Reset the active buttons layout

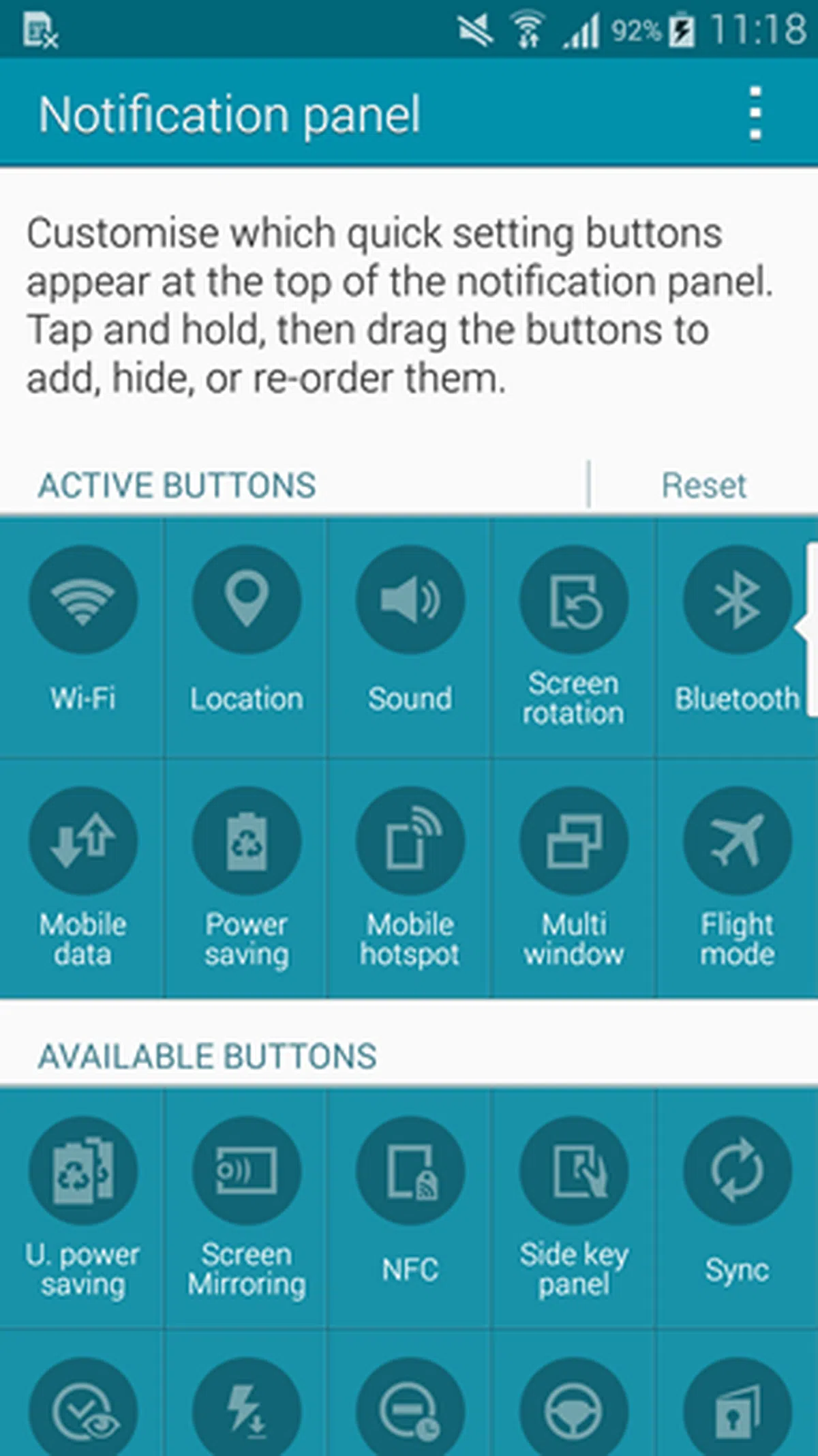(x=703, y=486)
